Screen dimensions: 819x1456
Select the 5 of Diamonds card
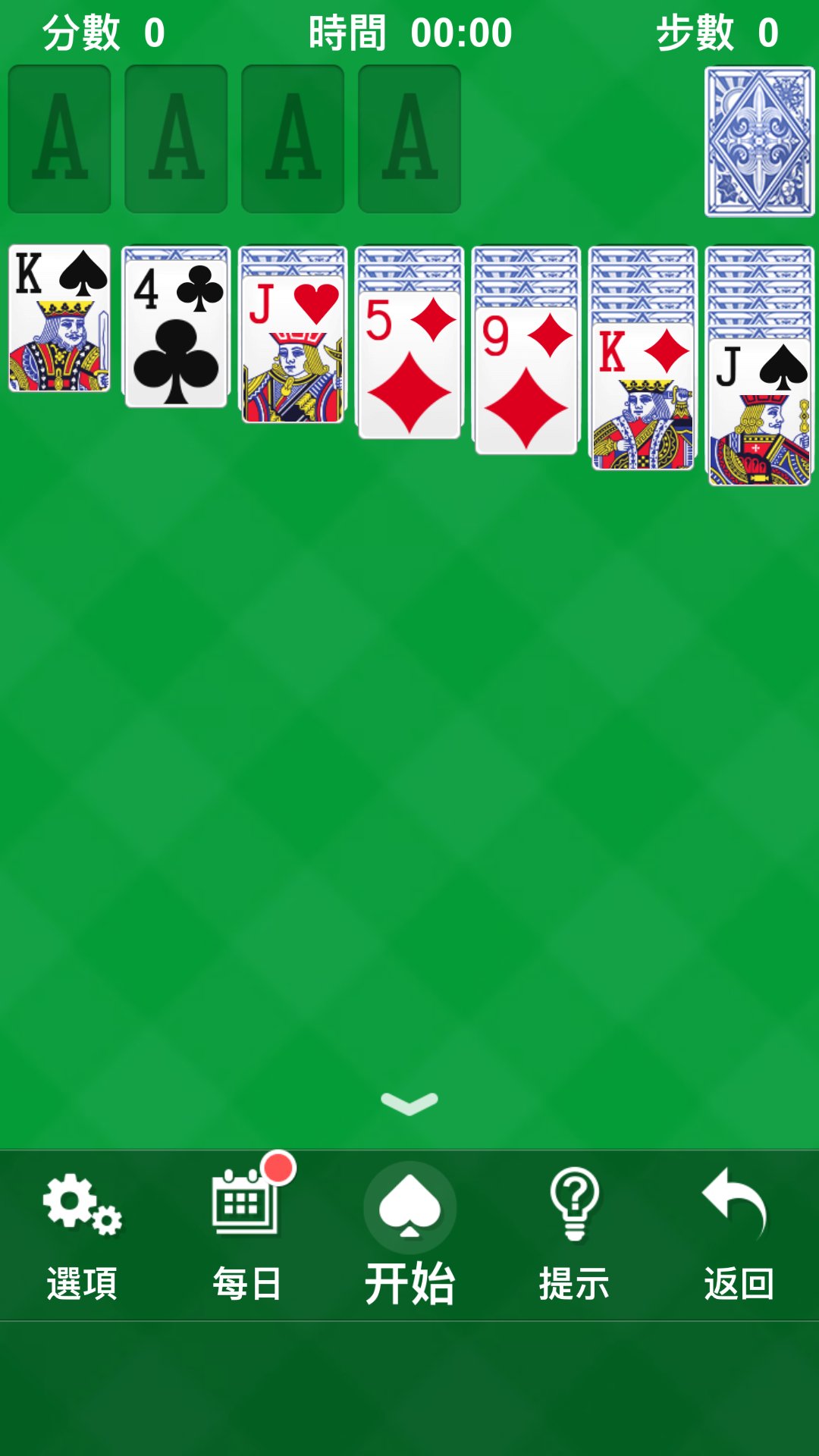click(x=409, y=364)
